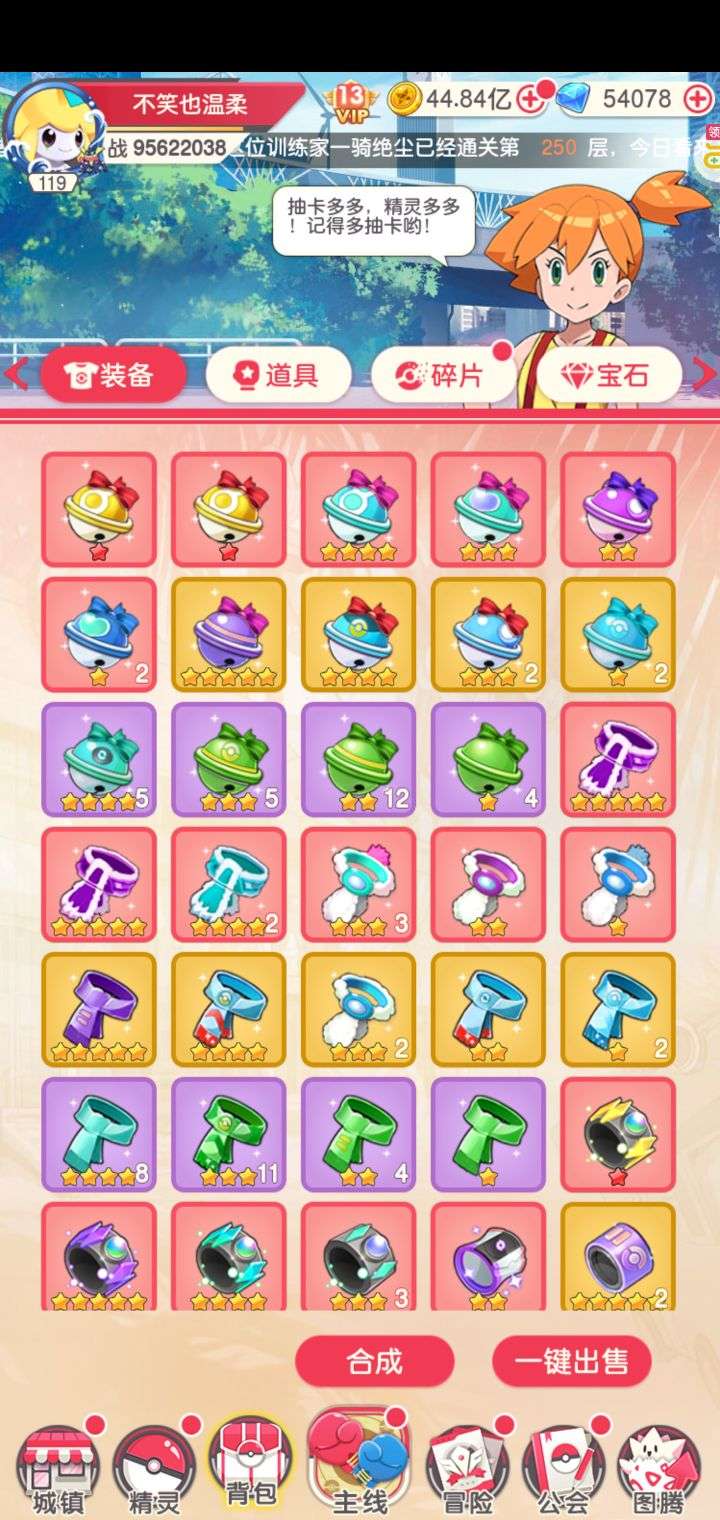Tap the 合成 button
The height and width of the screenshot is (1520, 720).
[x=374, y=1361]
